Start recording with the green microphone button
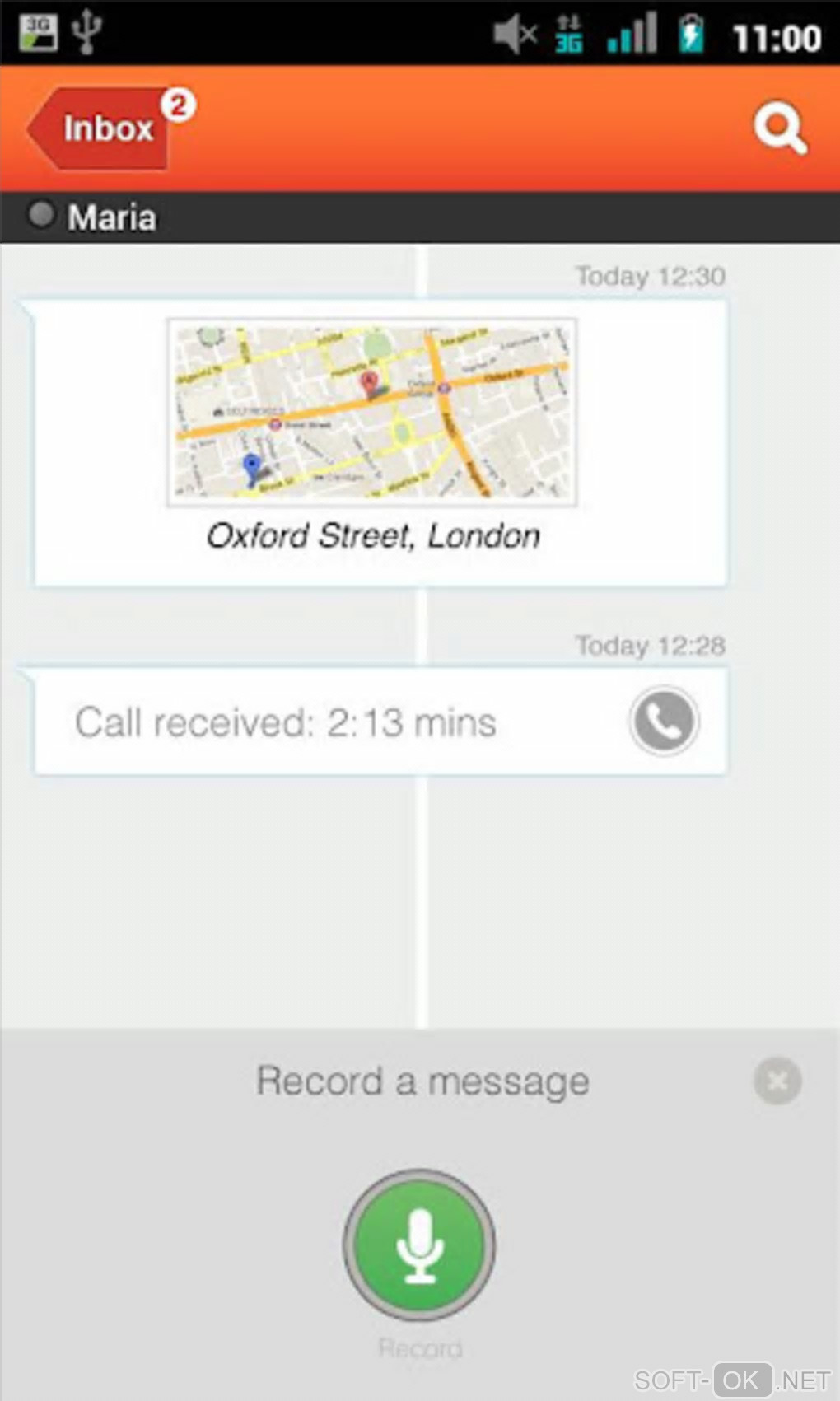The image size is (840, 1401). point(419,1245)
